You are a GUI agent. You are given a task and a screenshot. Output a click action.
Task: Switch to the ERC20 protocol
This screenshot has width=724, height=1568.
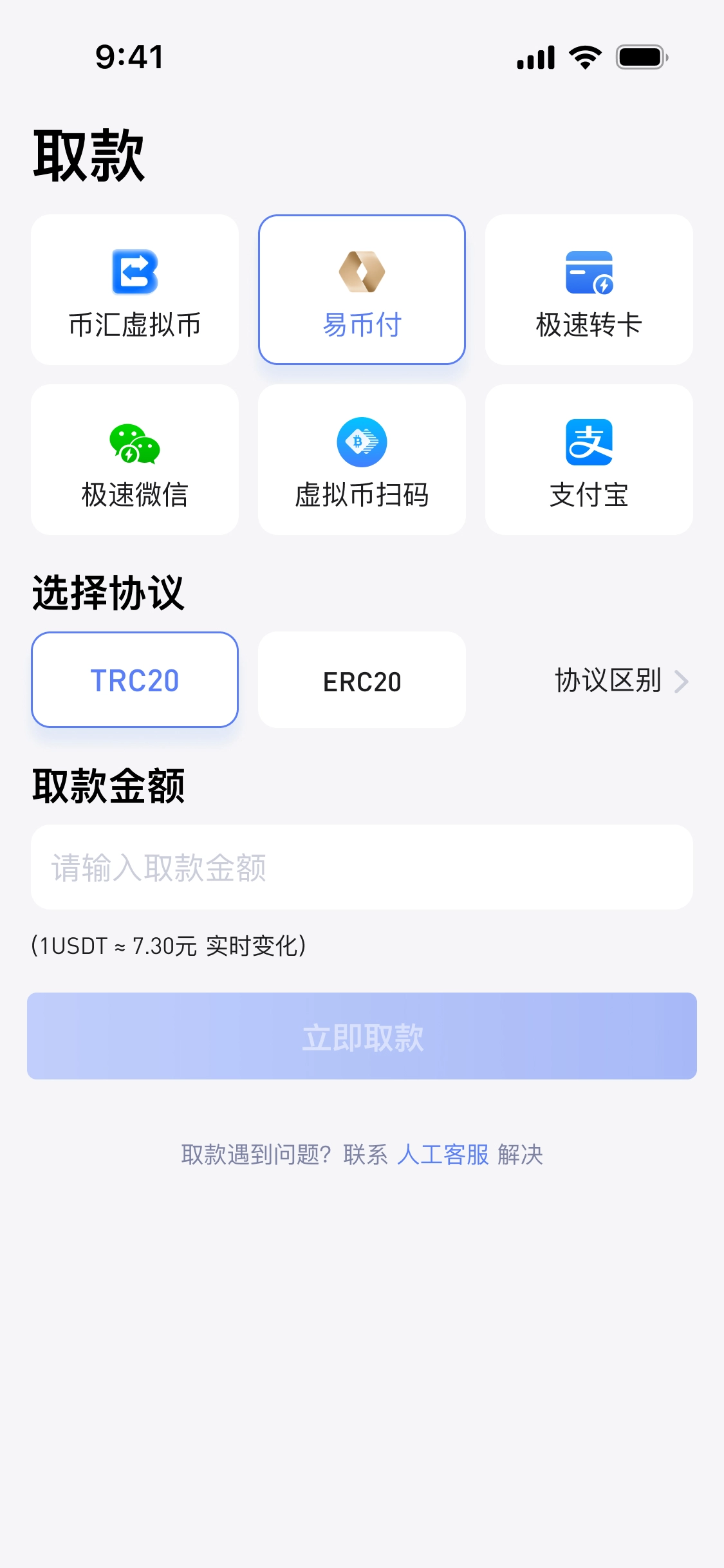click(362, 680)
